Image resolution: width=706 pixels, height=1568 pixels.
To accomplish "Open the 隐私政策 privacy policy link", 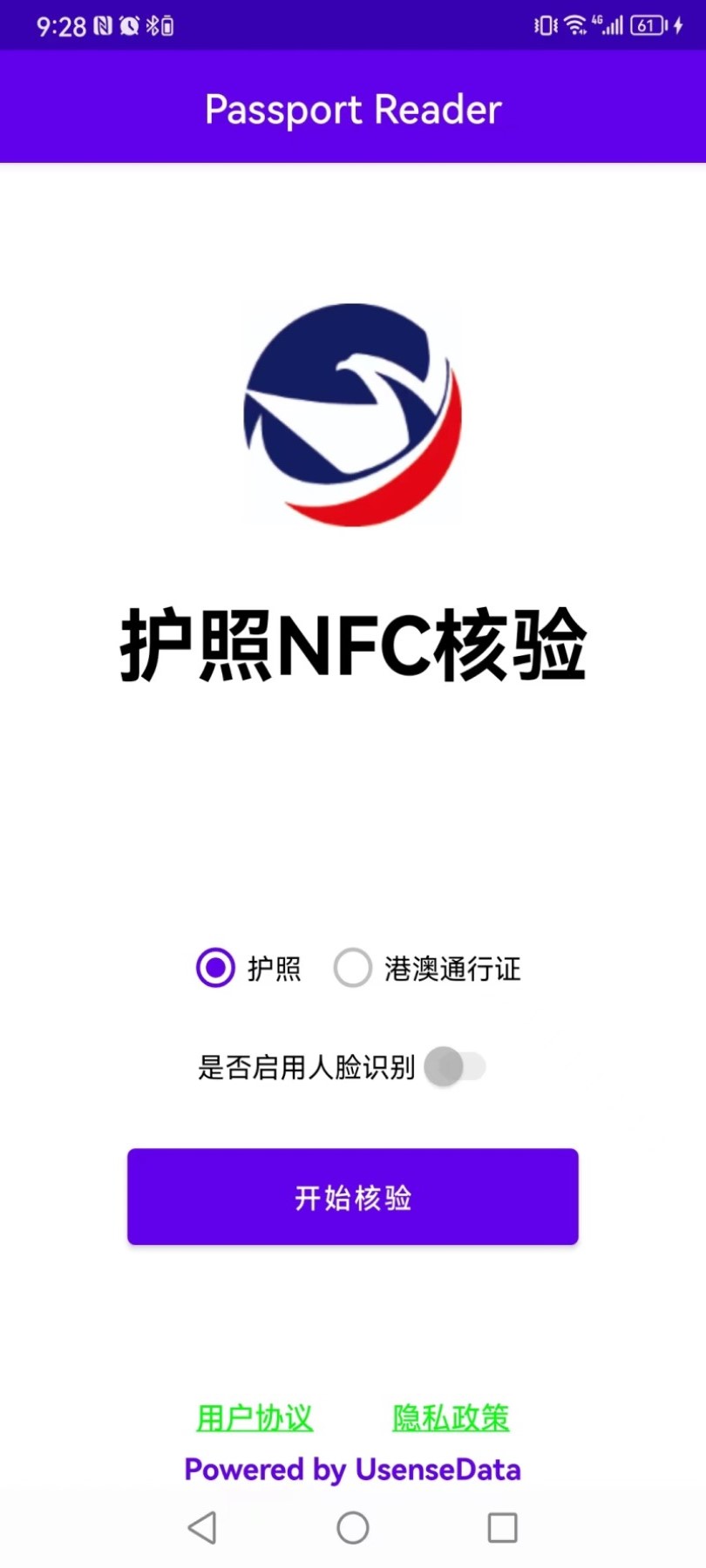I will click(x=450, y=1417).
